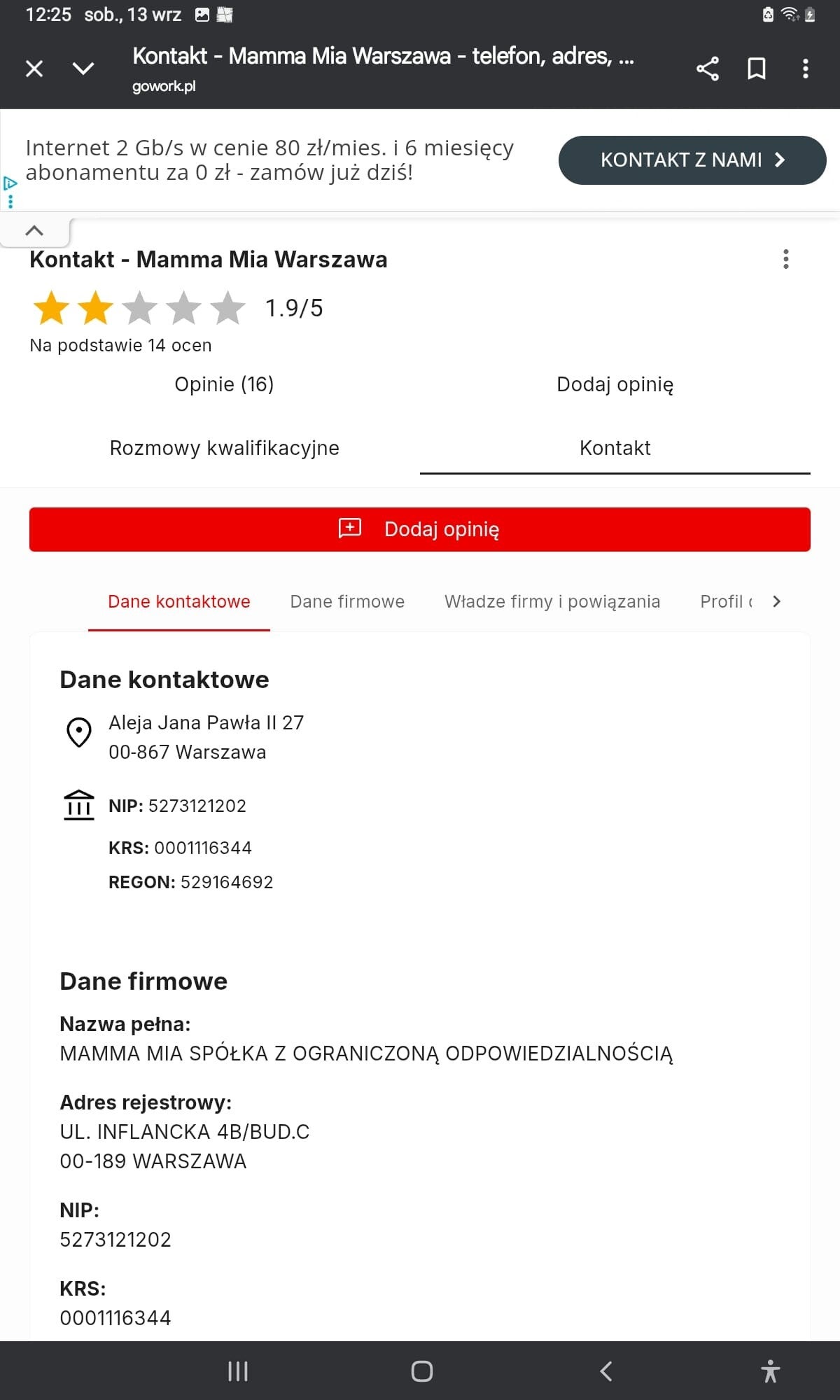Open the browser overflow menu

[806, 69]
